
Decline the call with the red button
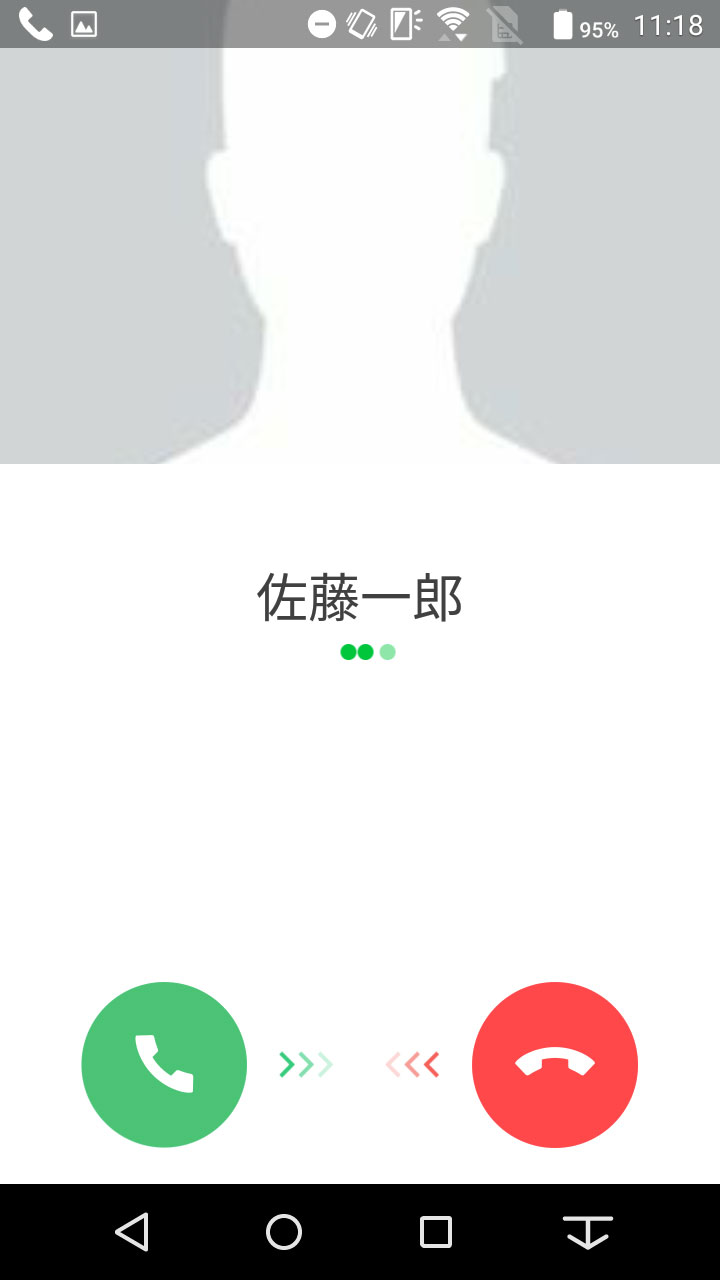555,1064
